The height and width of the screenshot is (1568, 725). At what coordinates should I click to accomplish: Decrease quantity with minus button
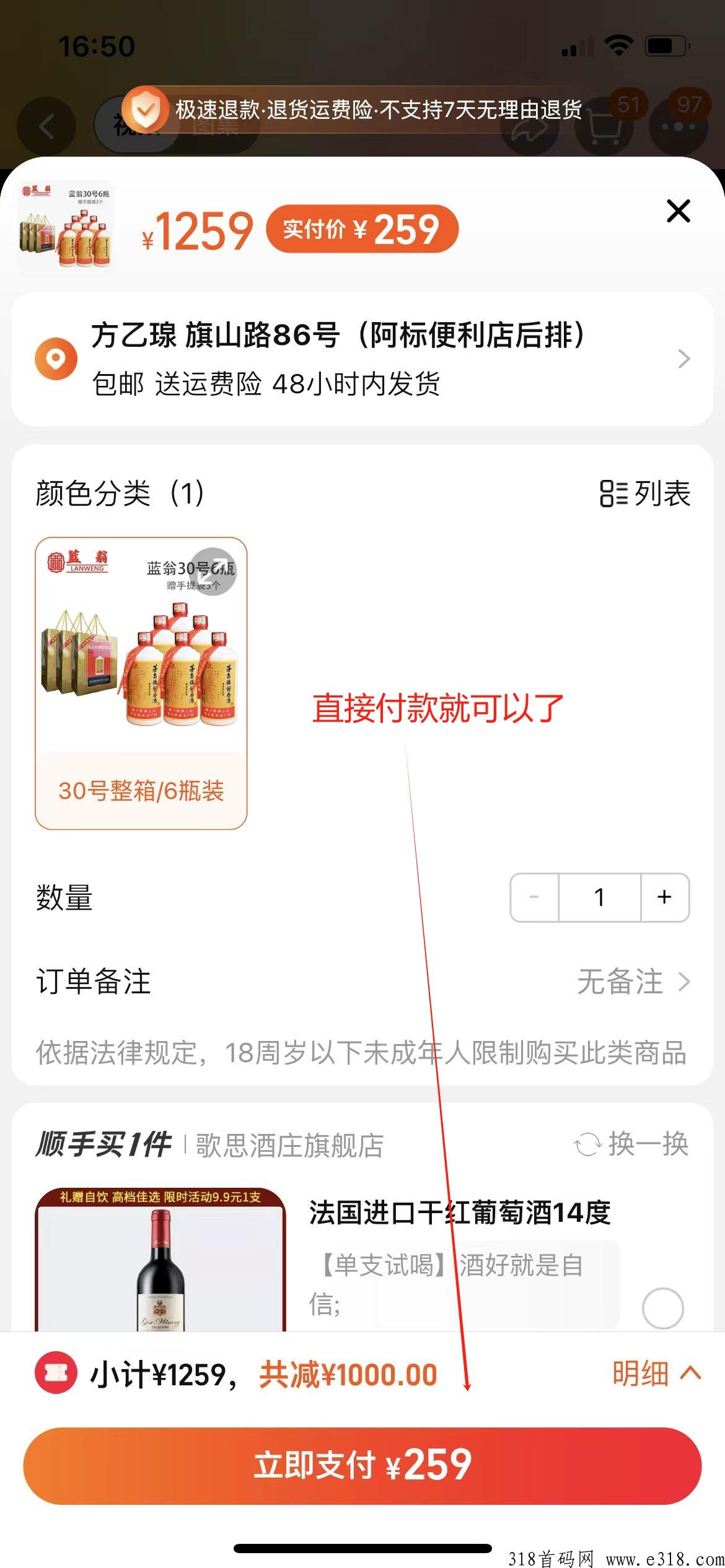pyautogui.click(x=534, y=897)
